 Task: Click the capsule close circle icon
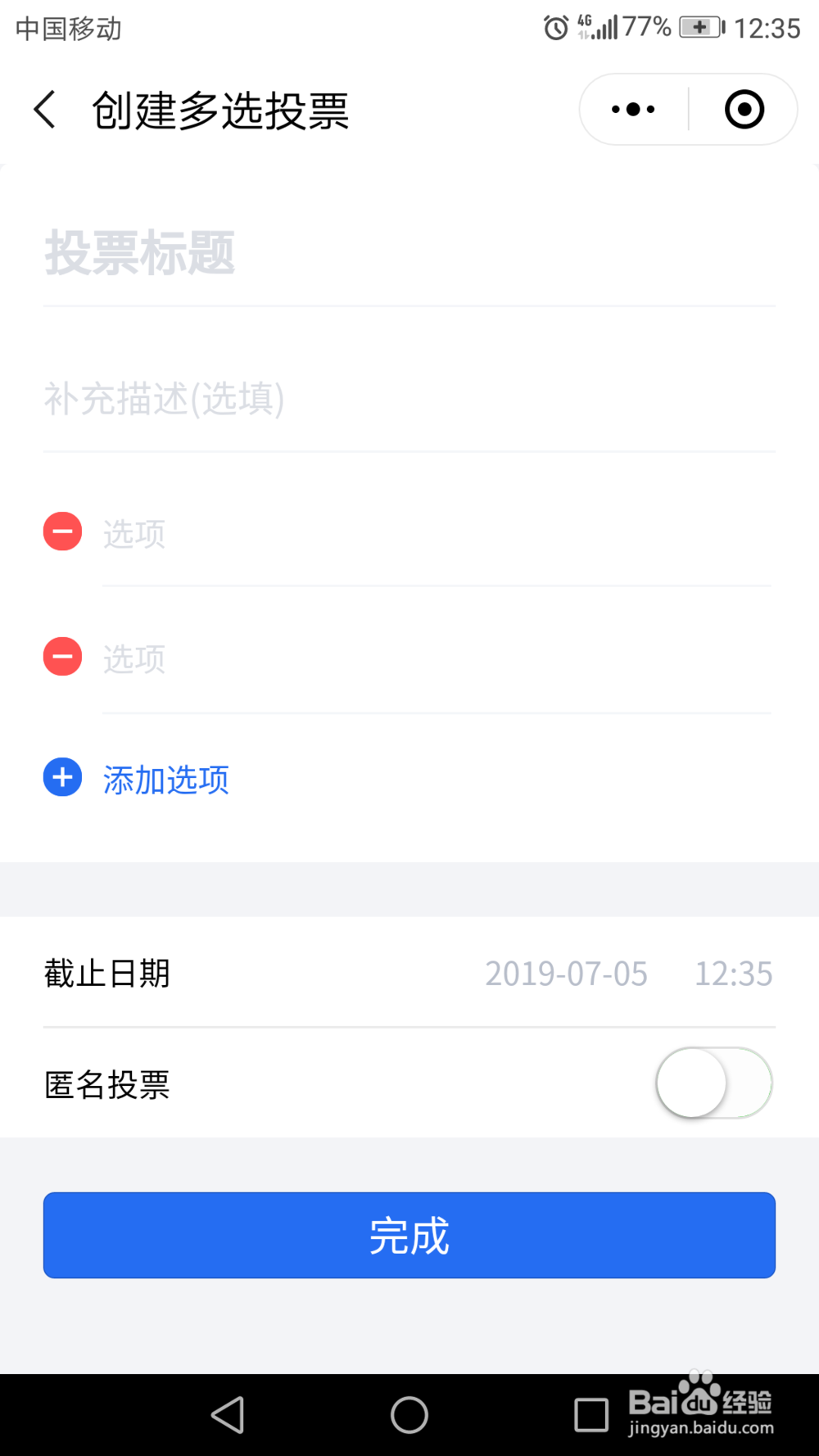point(743,109)
